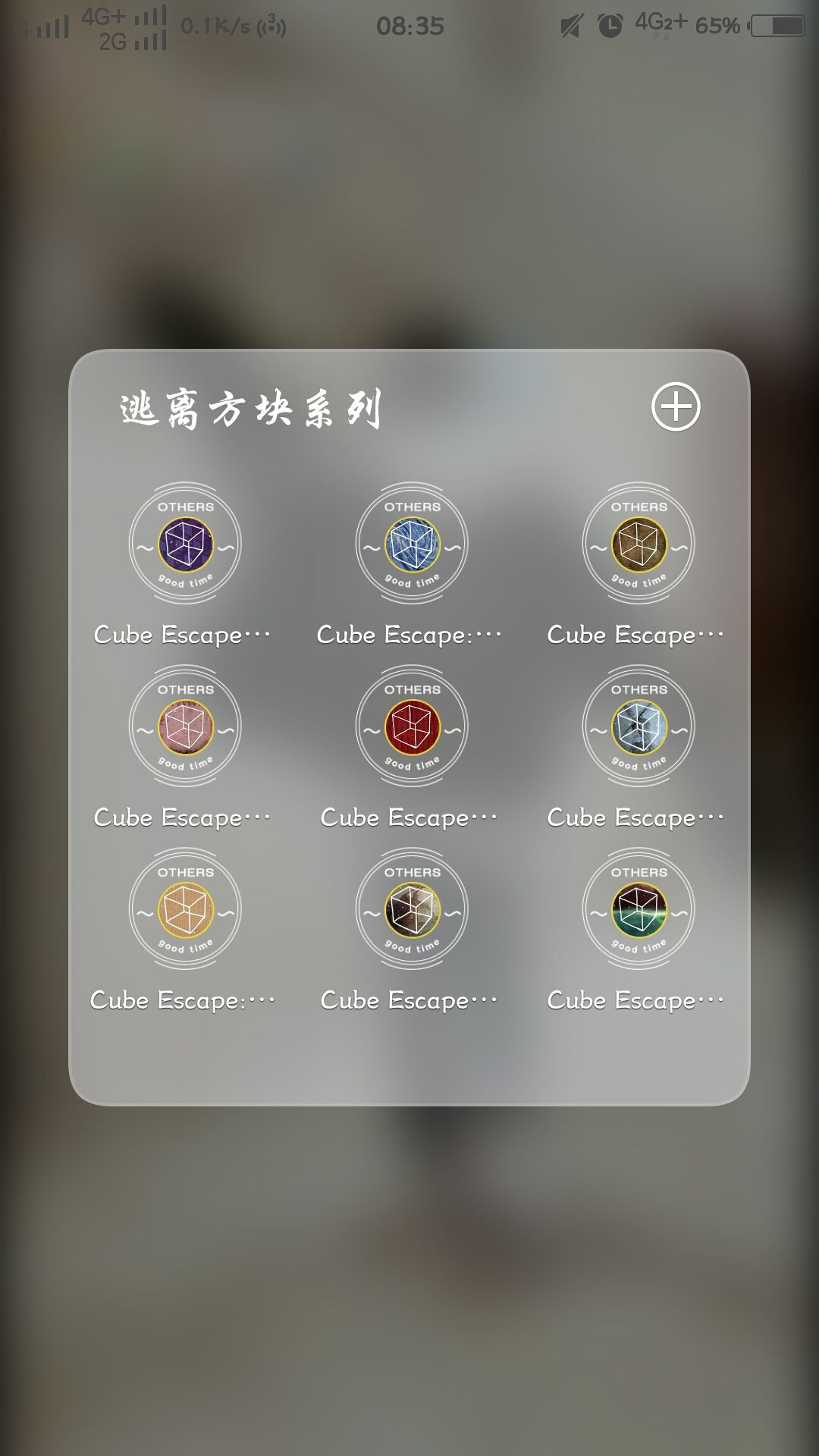Tap the 08:35 clock display
The width and height of the screenshot is (819, 1456).
409,25
